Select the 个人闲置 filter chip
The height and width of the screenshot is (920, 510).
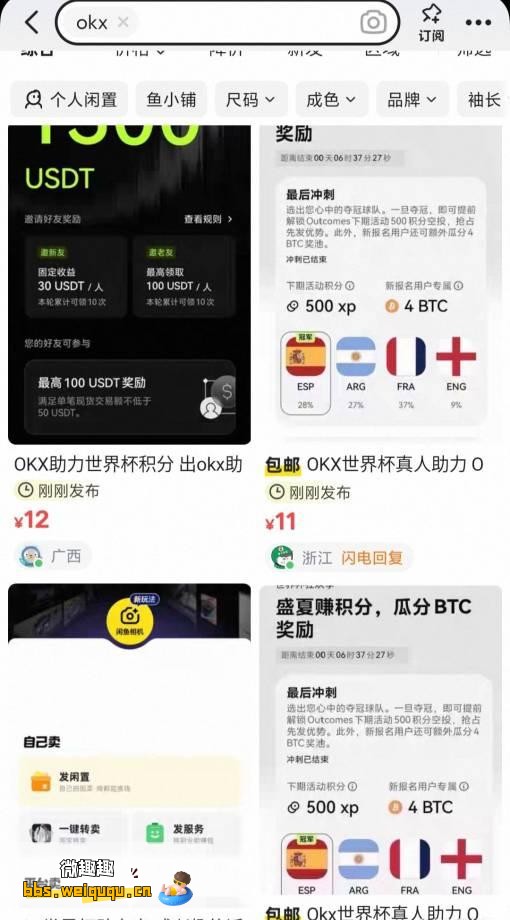pos(69,99)
